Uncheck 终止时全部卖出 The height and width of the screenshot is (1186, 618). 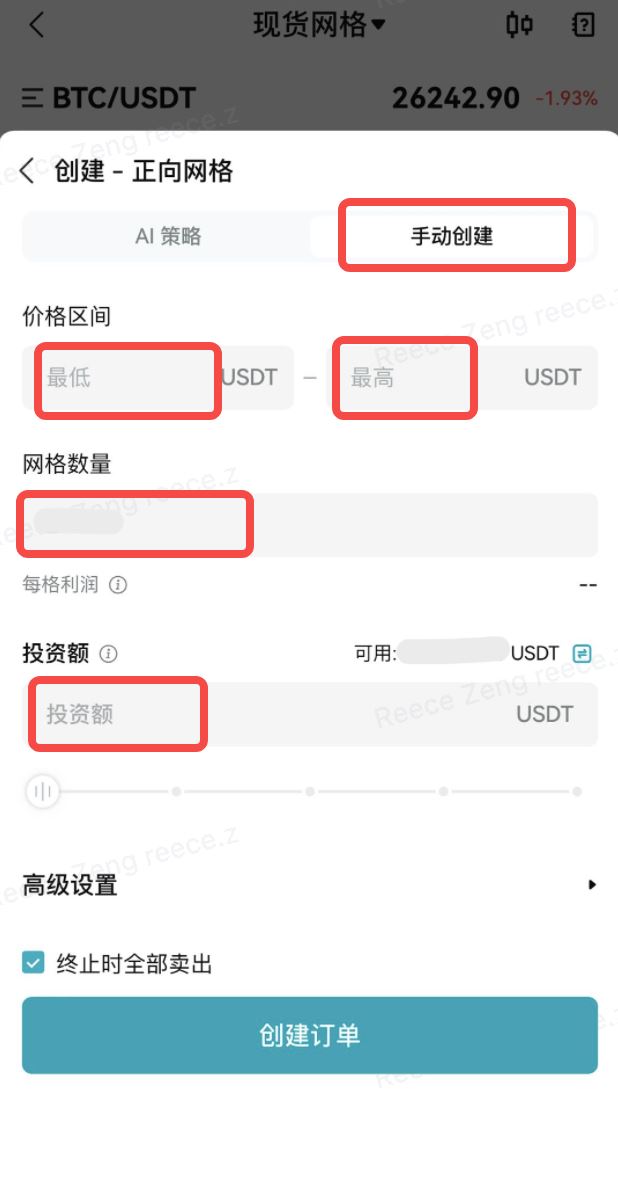point(34,964)
